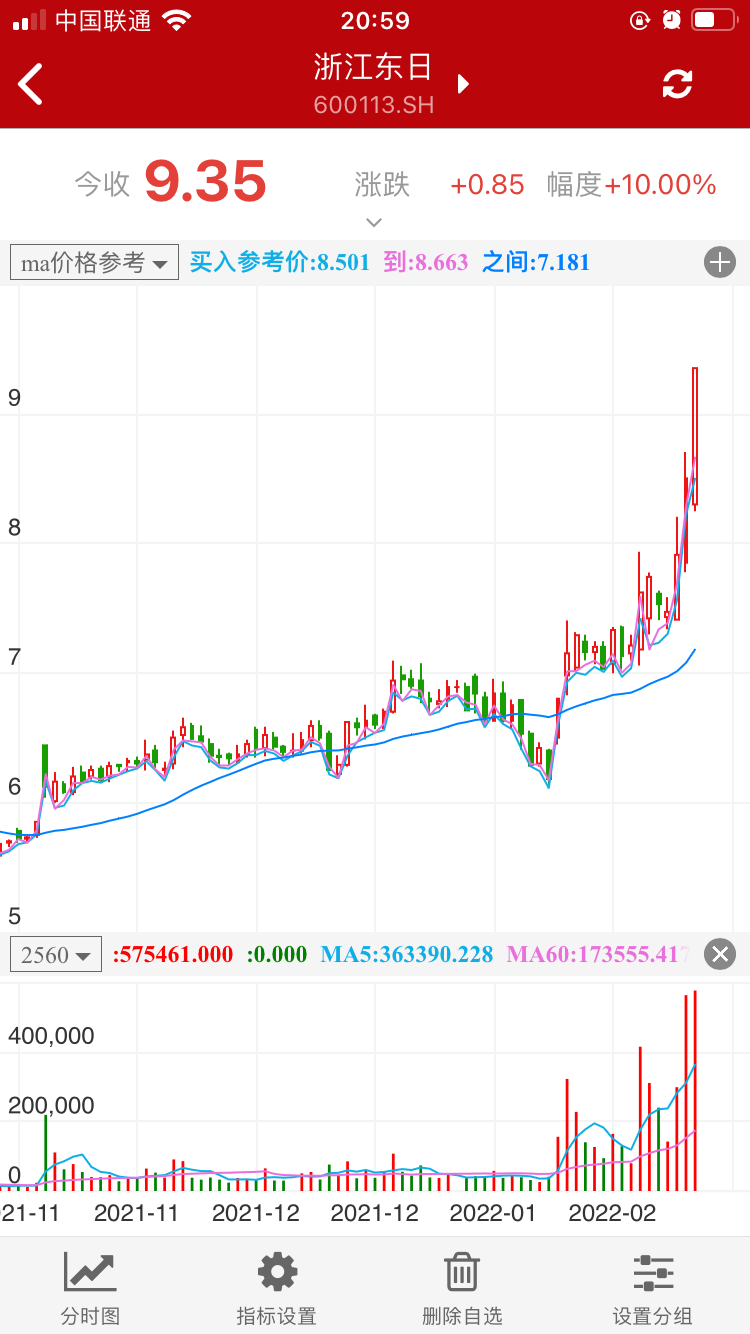
Task: Open the 分时图 chart view
Action: tap(90, 1288)
